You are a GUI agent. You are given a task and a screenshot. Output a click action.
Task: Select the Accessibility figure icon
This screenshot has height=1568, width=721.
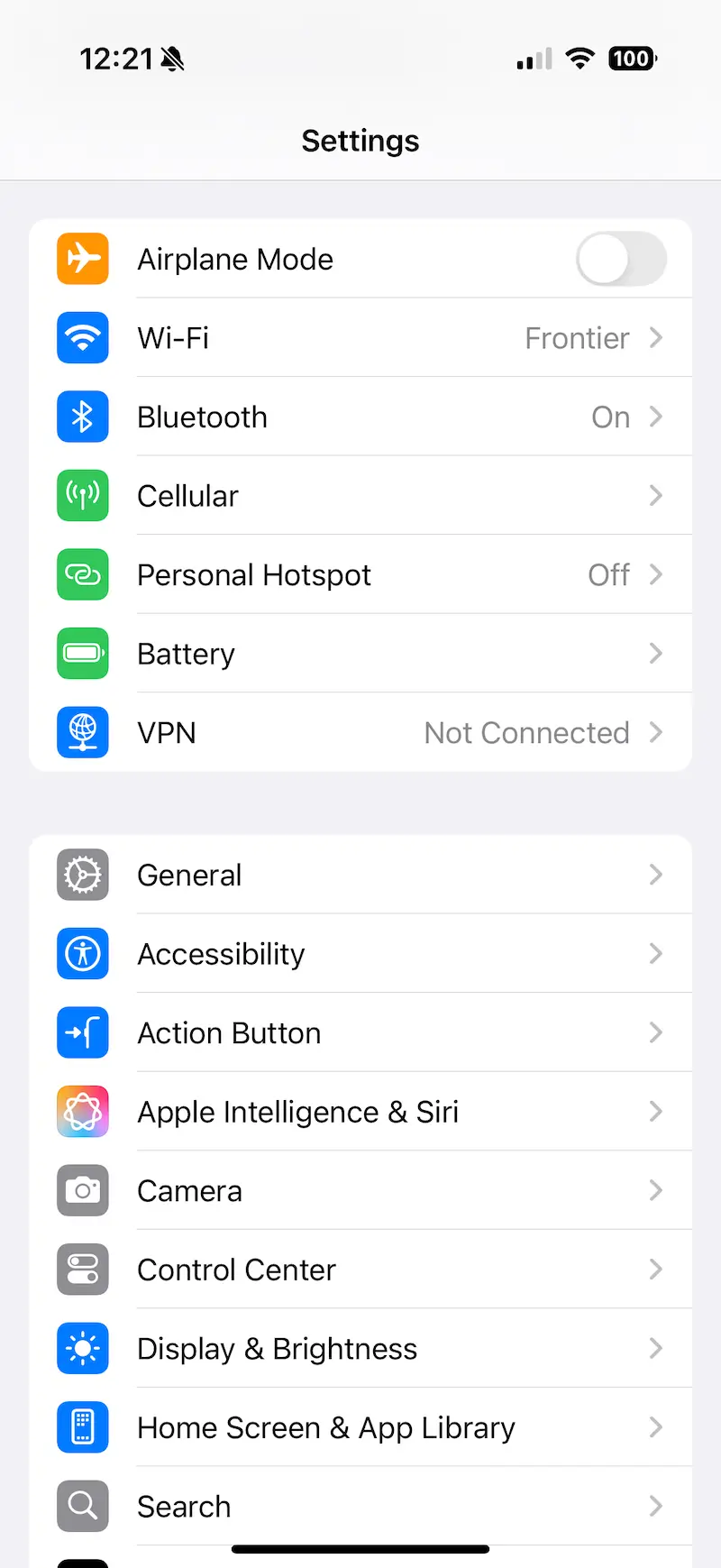point(82,954)
